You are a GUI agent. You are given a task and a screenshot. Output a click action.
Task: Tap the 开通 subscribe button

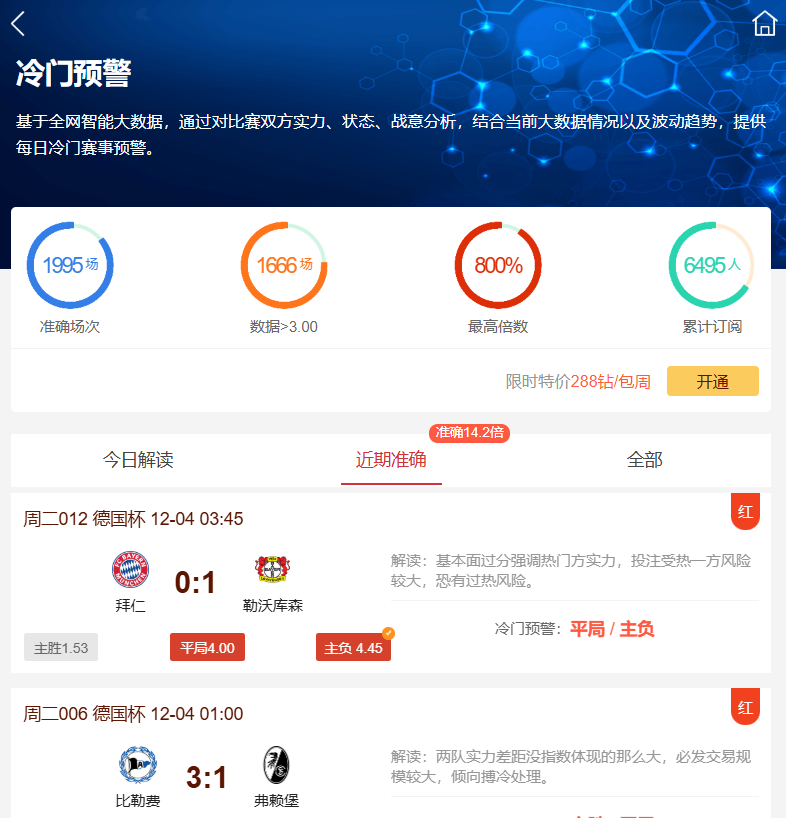tap(712, 381)
